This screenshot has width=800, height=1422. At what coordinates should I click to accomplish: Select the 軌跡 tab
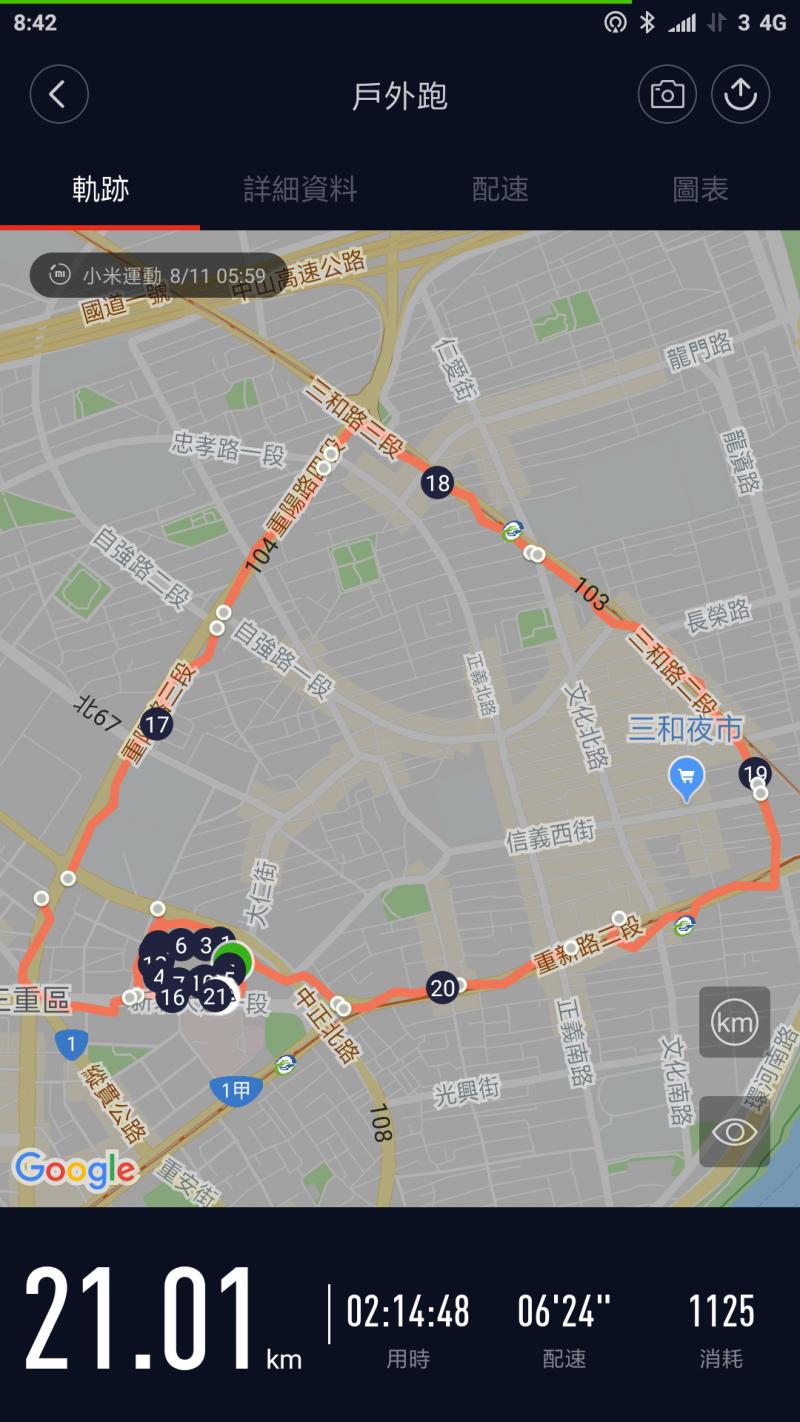click(x=100, y=189)
